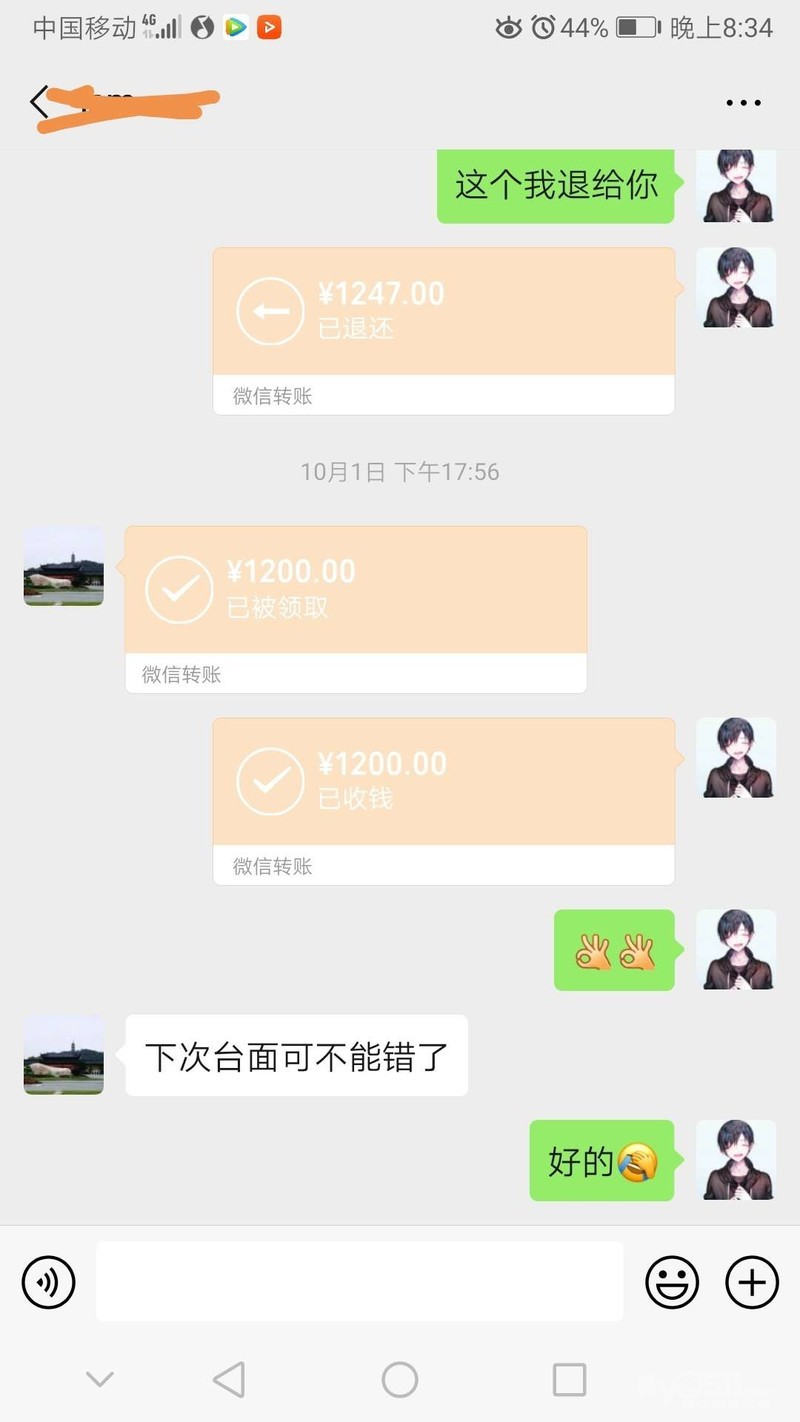Go back from this chat
Viewport: 800px width, 1422px height.
[x=38, y=102]
